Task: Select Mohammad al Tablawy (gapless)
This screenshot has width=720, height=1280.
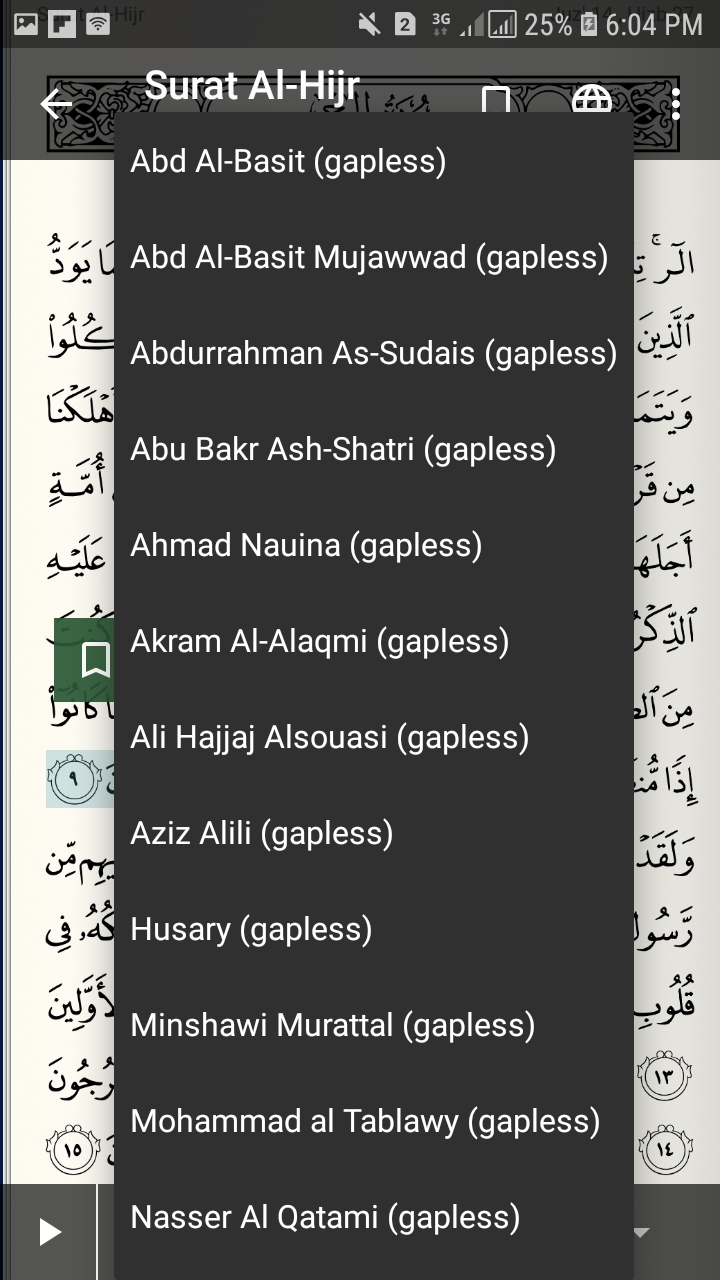Action: tap(365, 1120)
